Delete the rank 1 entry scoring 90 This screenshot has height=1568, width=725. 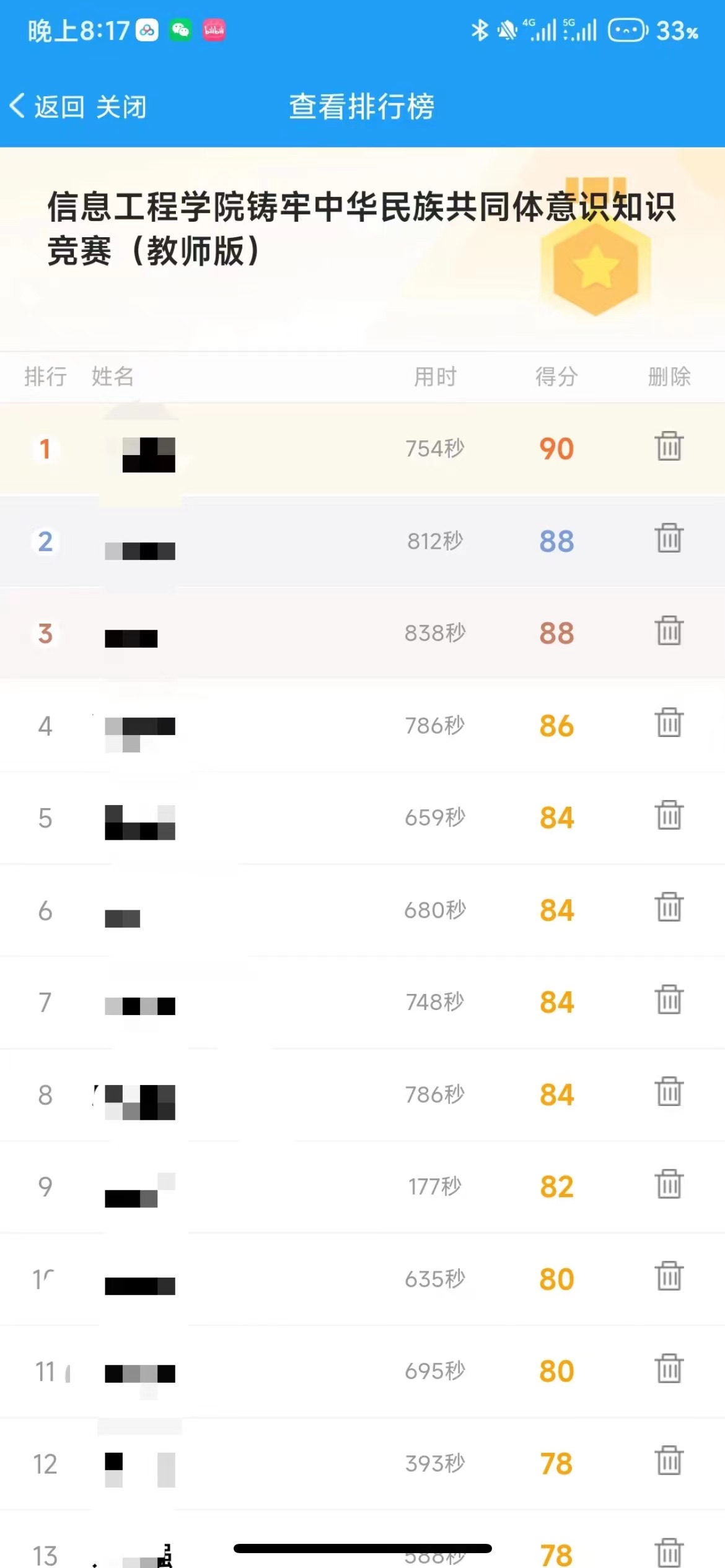click(669, 446)
